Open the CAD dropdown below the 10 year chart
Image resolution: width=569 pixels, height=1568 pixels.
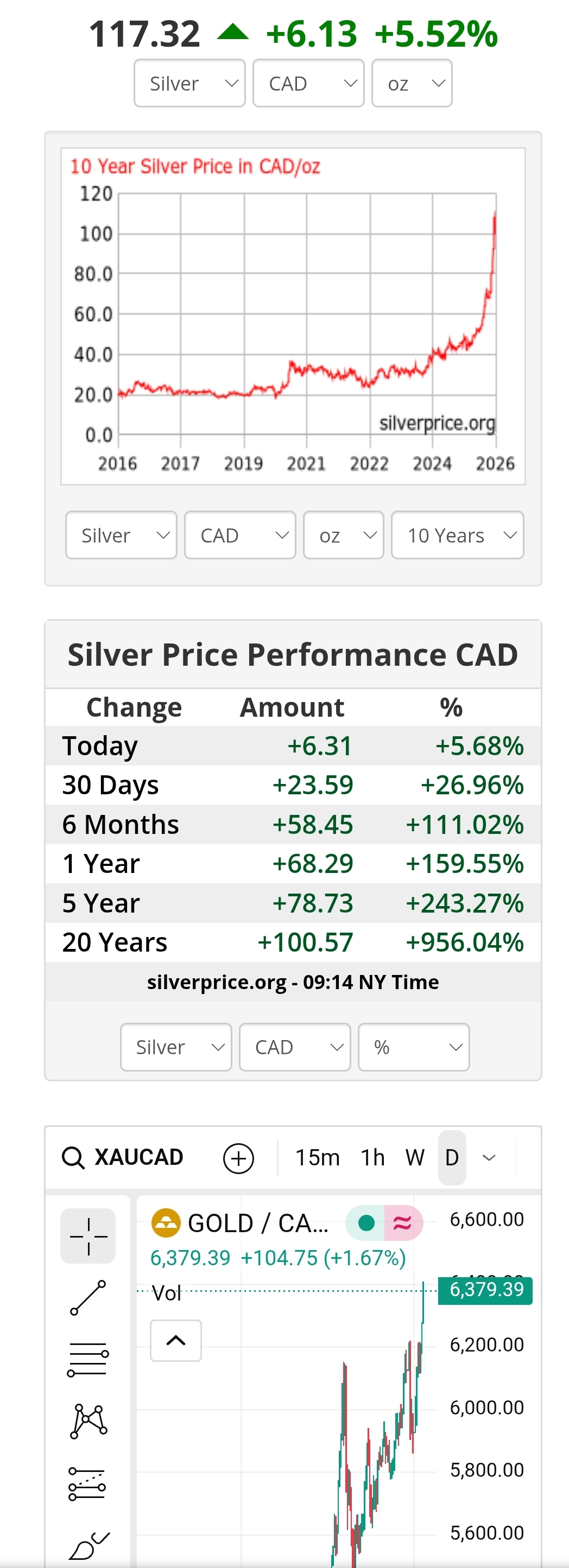(240, 536)
